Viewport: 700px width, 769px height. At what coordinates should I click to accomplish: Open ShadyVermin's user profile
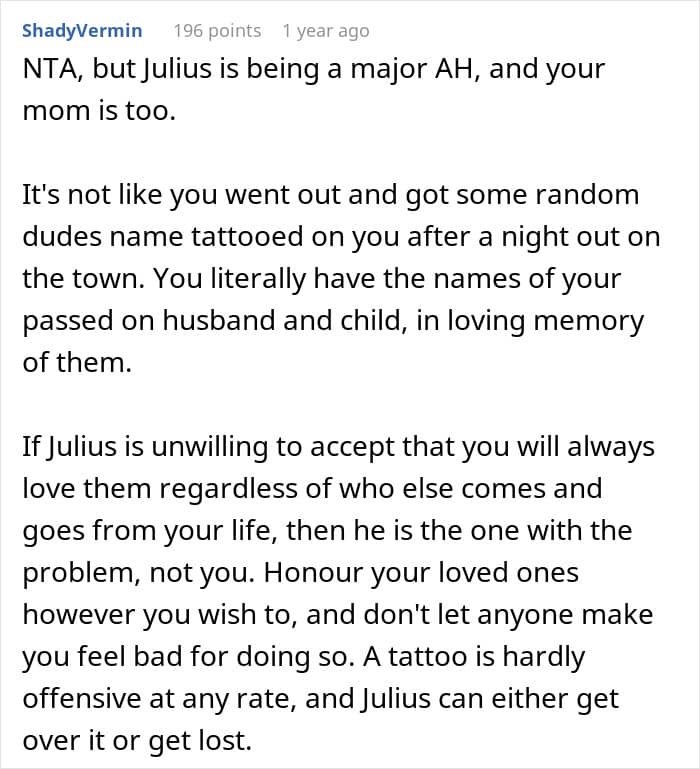[82, 31]
